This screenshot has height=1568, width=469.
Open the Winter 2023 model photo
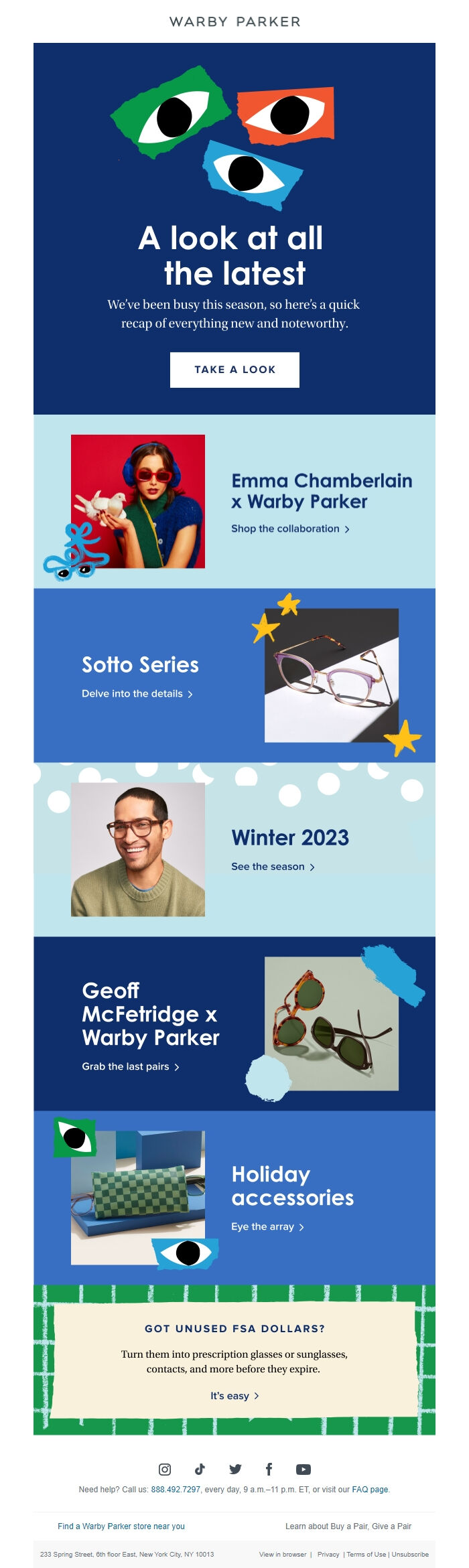click(138, 849)
